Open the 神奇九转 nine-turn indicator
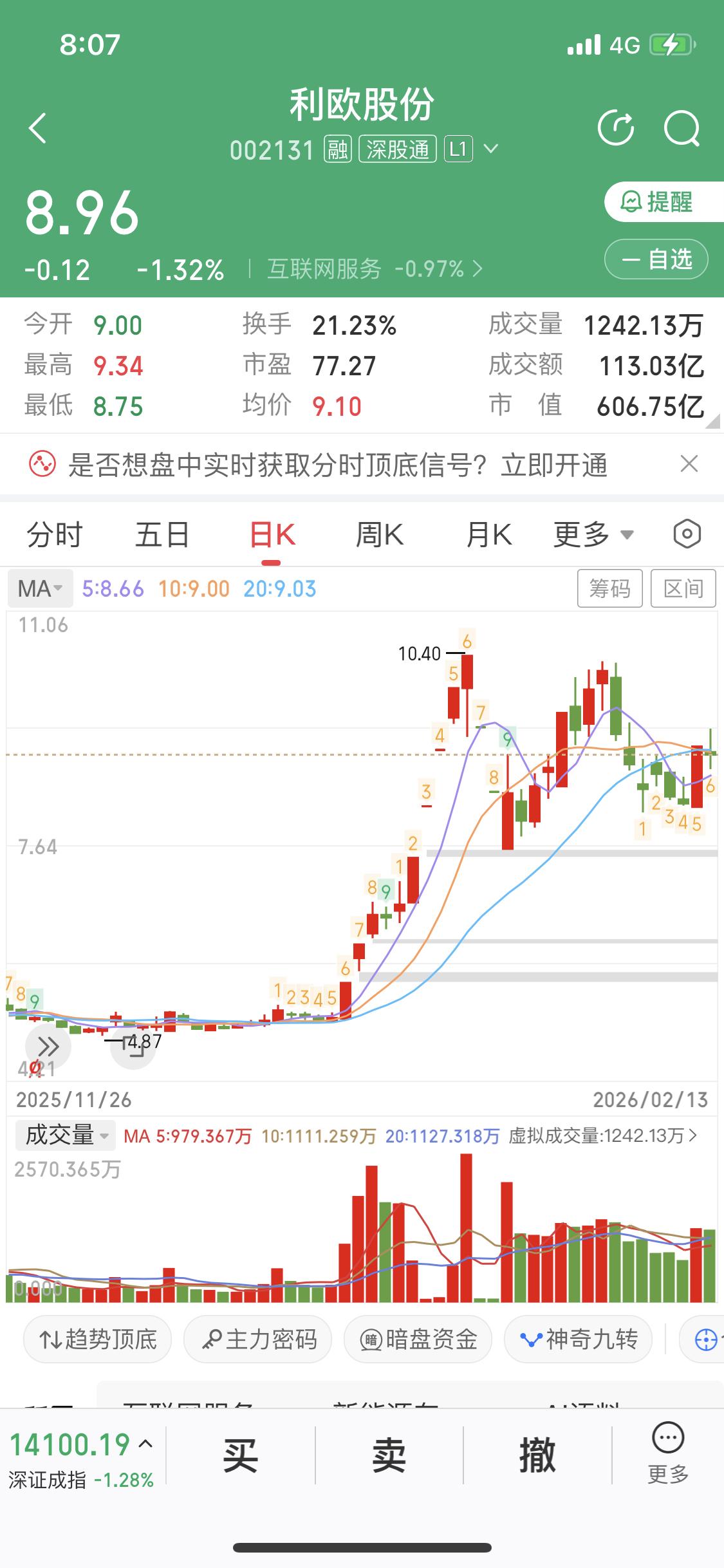 point(577,1339)
